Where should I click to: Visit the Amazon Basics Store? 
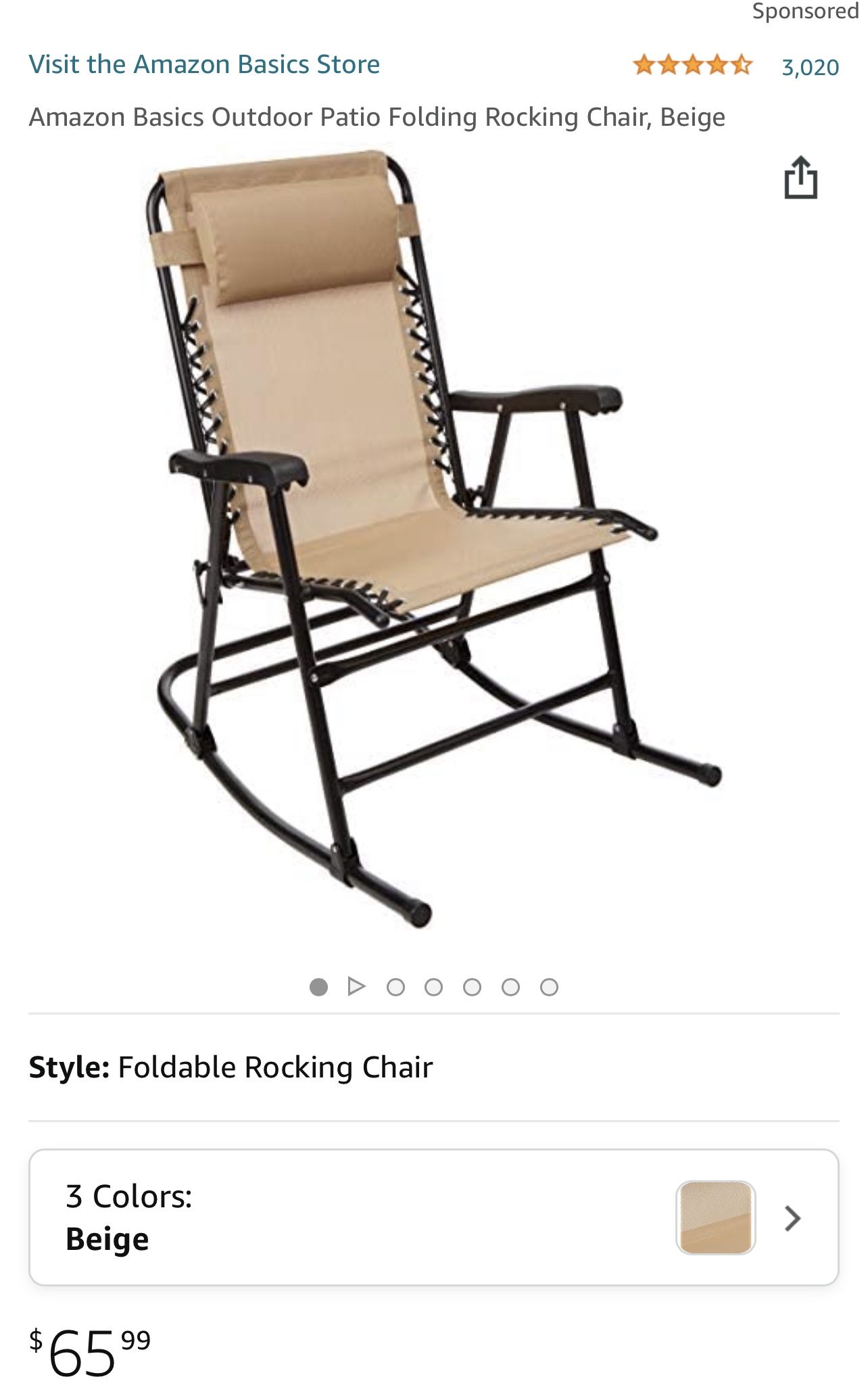click(203, 64)
